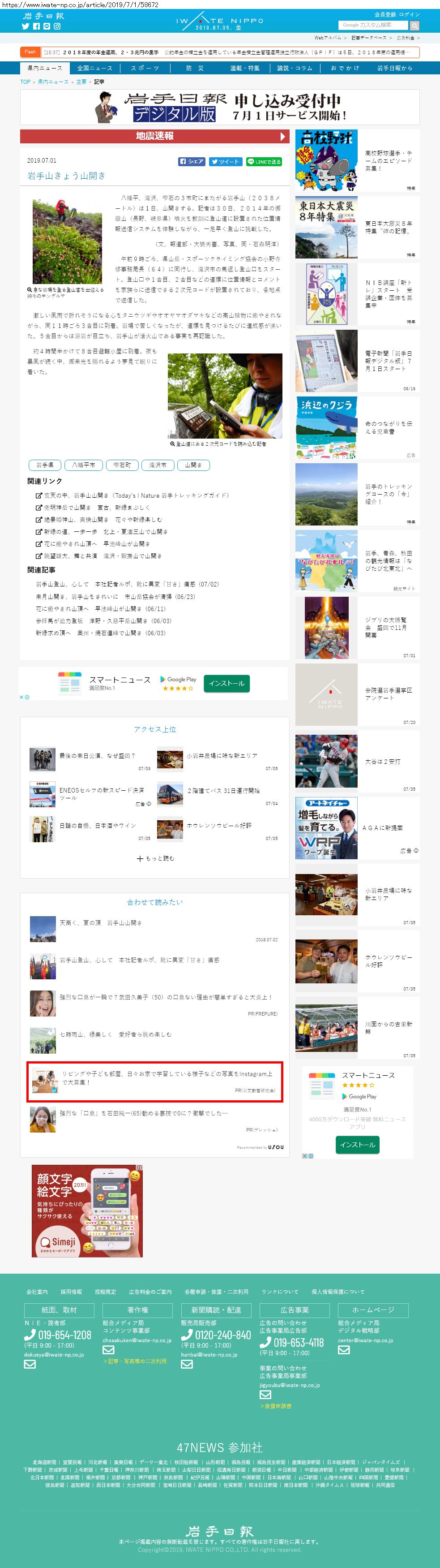The width and height of the screenshot is (440, 1568).
Task: Open the 東日本大震災8年特集 card
Action: click(357, 227)
